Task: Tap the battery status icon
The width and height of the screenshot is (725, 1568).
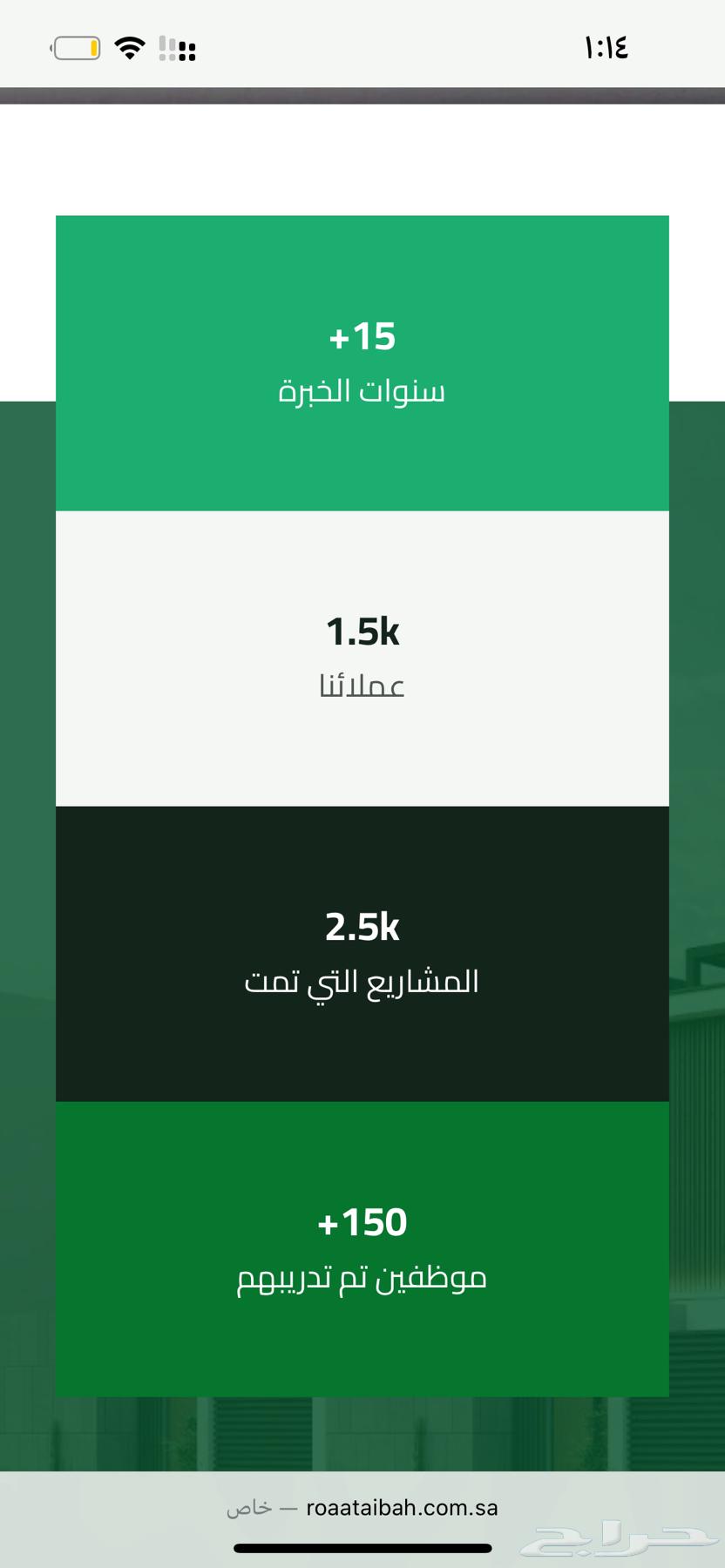Action: click(x=77, y=48)
